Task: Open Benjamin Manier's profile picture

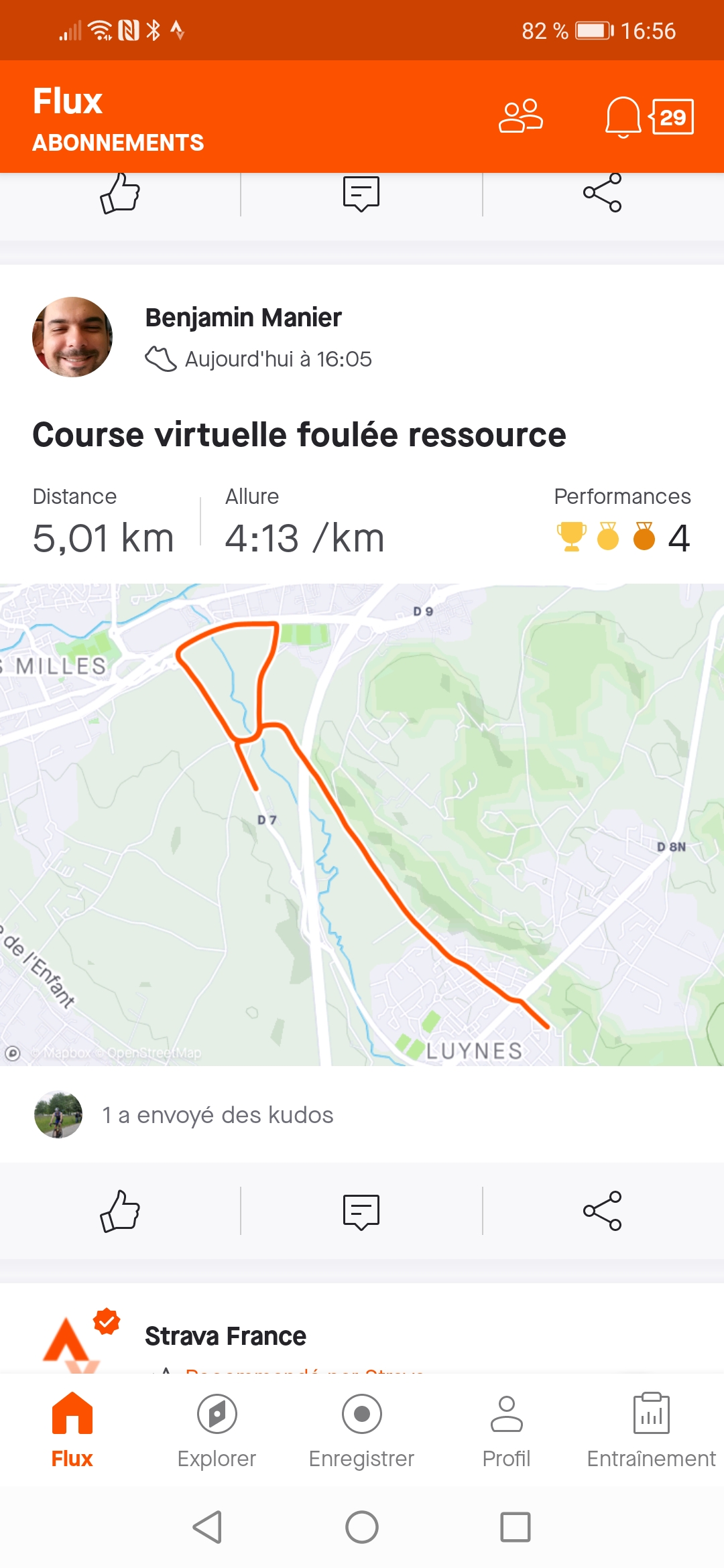Action: tap(72, 337)
